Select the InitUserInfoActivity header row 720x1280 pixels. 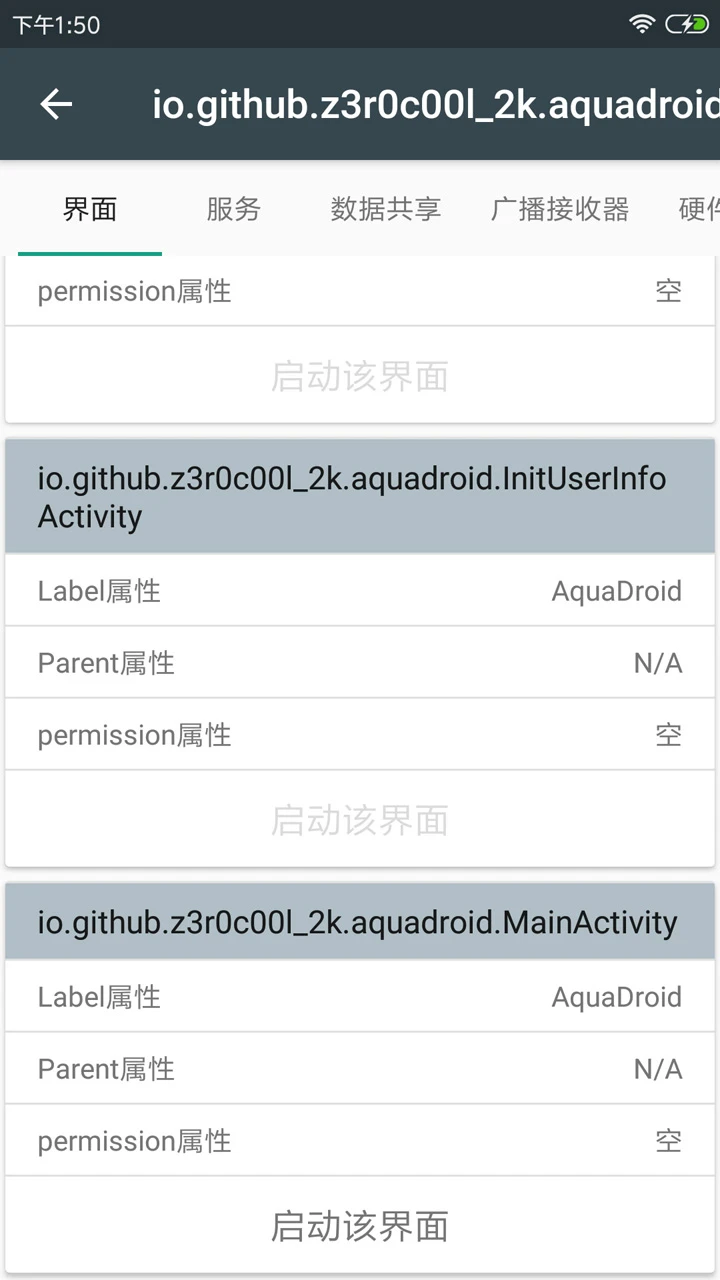point(360,496)
